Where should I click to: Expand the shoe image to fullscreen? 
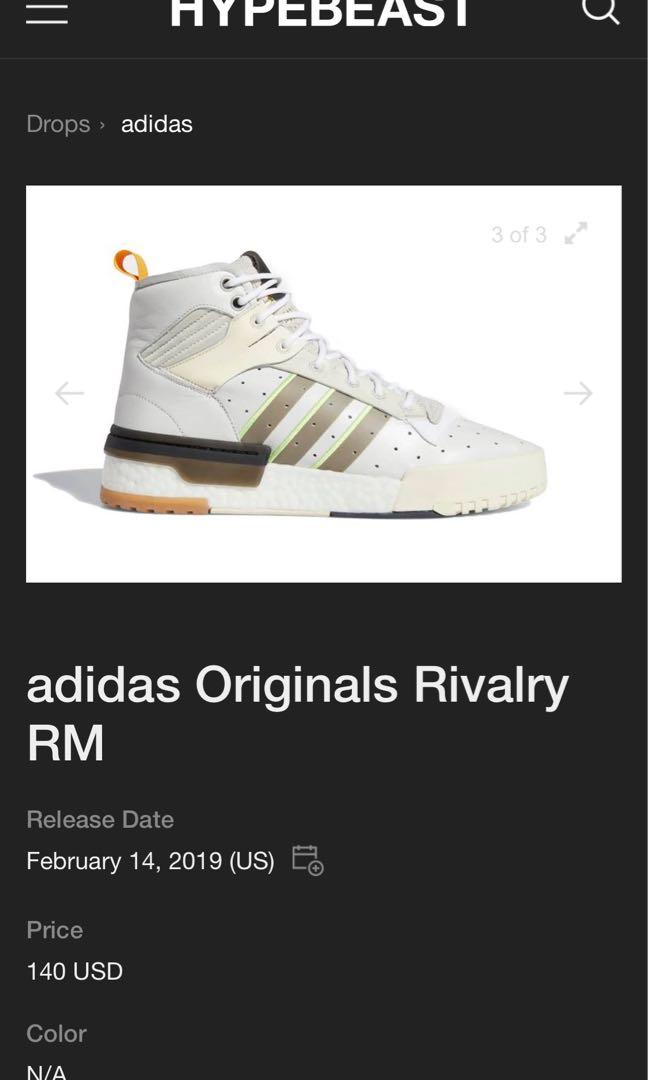[576, 234]
